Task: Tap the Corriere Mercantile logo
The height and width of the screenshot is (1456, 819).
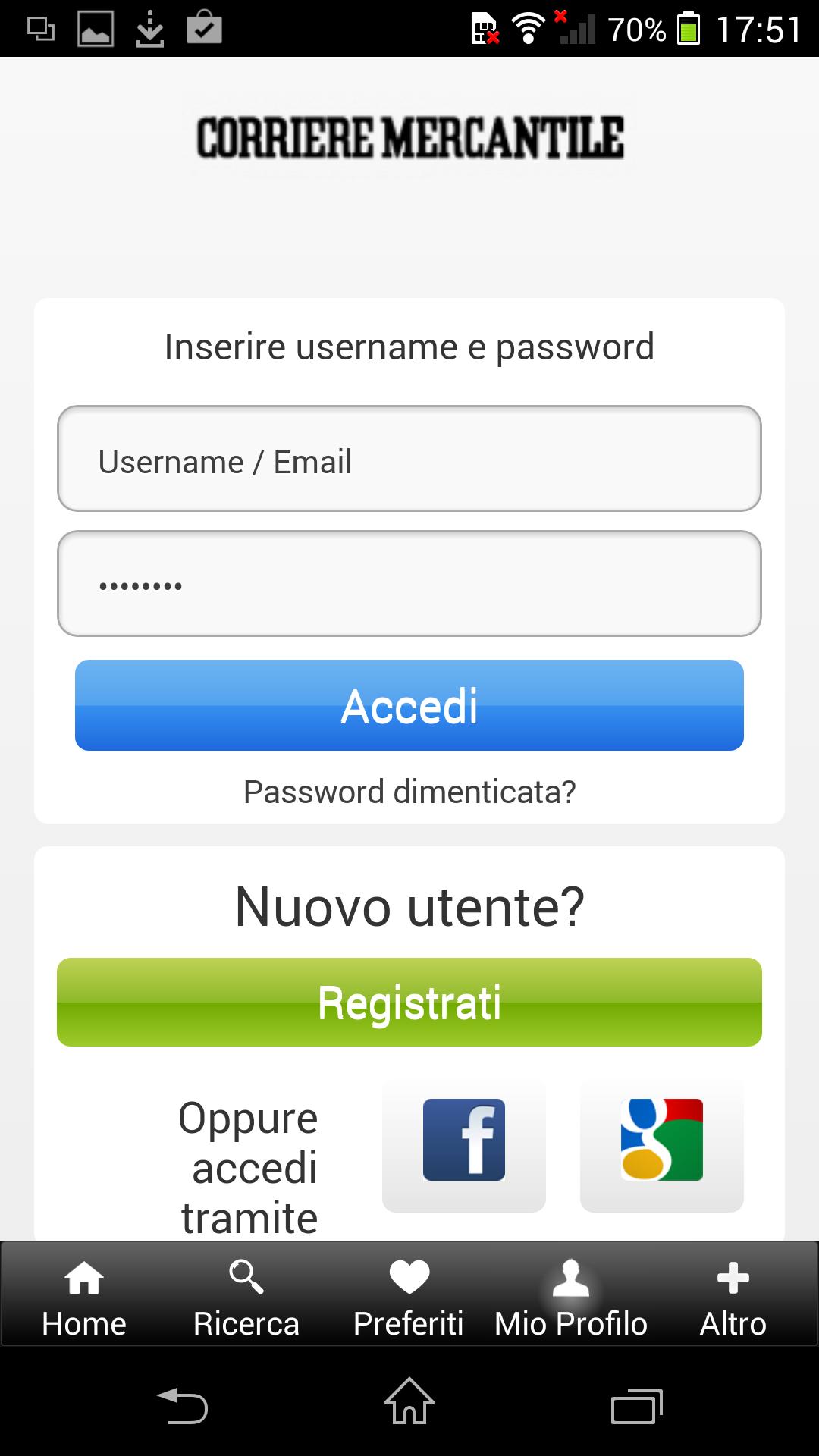Action: click(409, 136)
